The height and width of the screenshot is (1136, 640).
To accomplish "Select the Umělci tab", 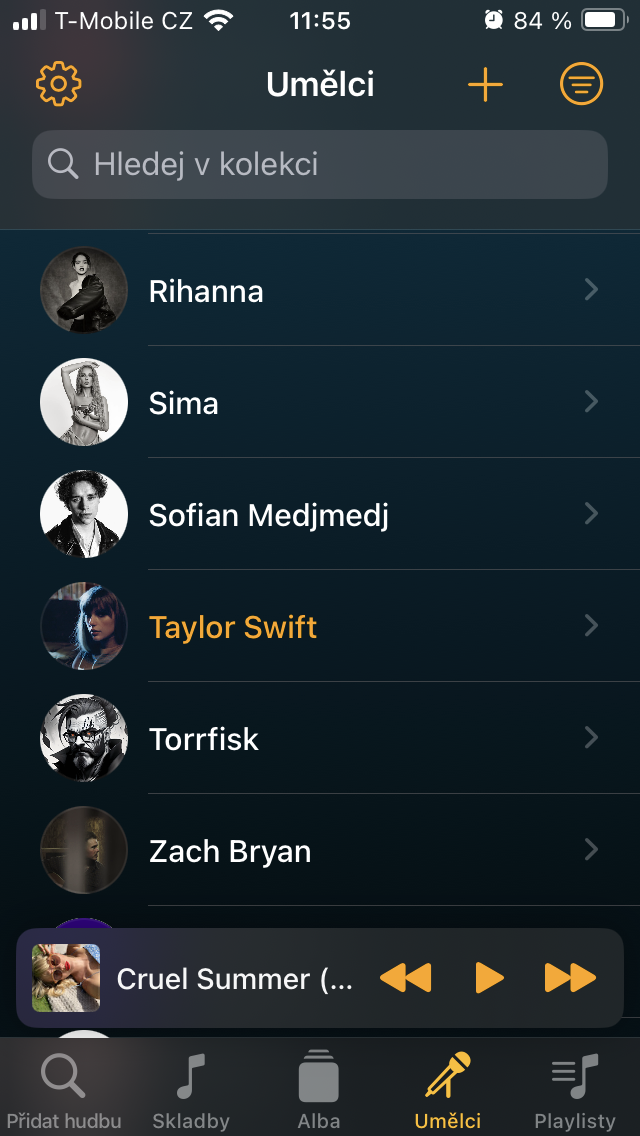I will 447,1090.
